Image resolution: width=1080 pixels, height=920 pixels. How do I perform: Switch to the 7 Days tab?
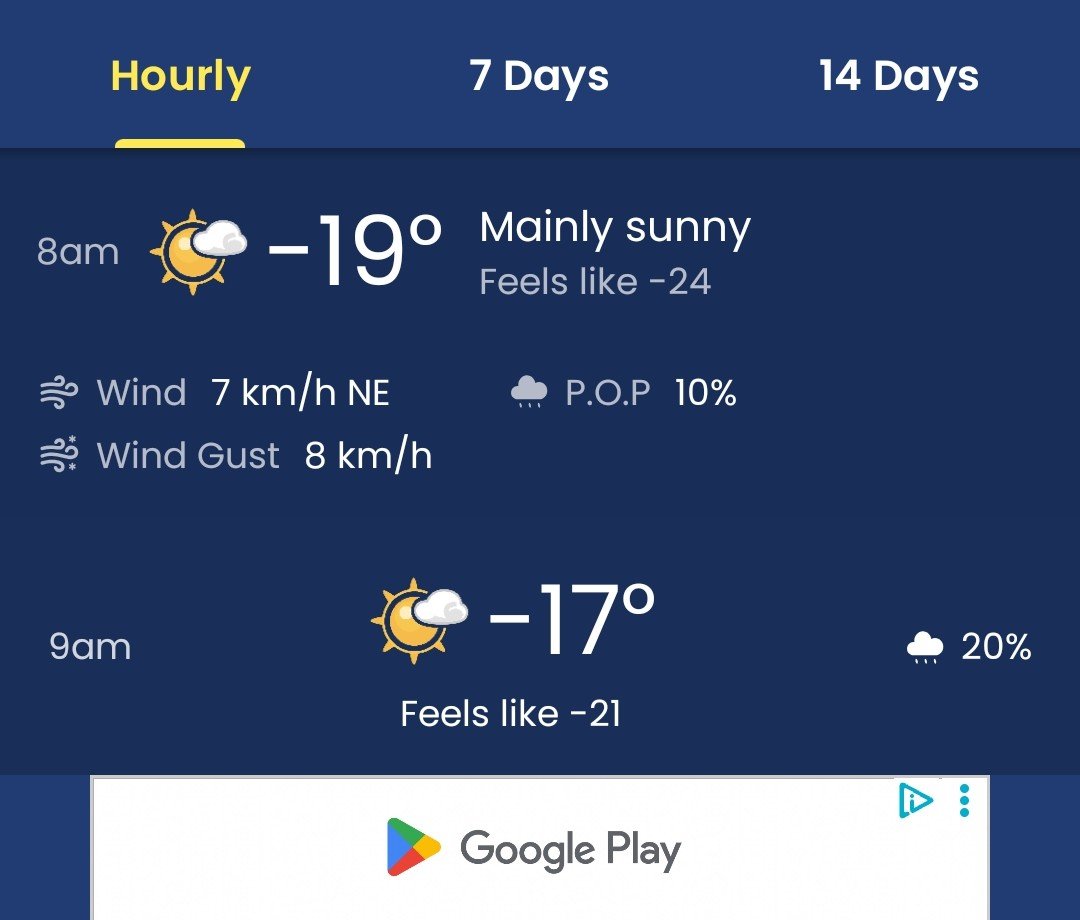tap(539, 77)
